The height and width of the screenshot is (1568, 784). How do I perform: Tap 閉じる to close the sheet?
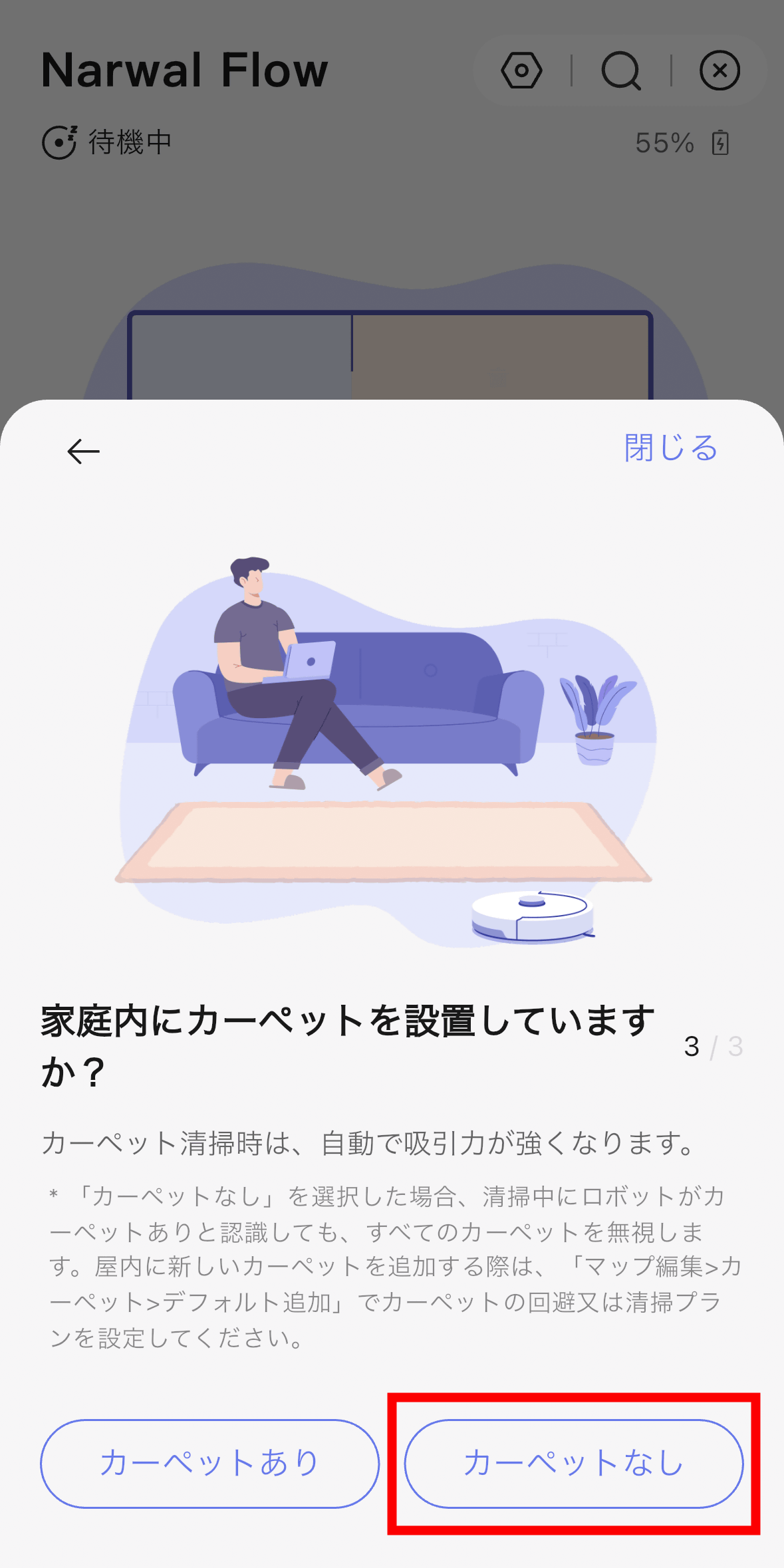point(670,448)
